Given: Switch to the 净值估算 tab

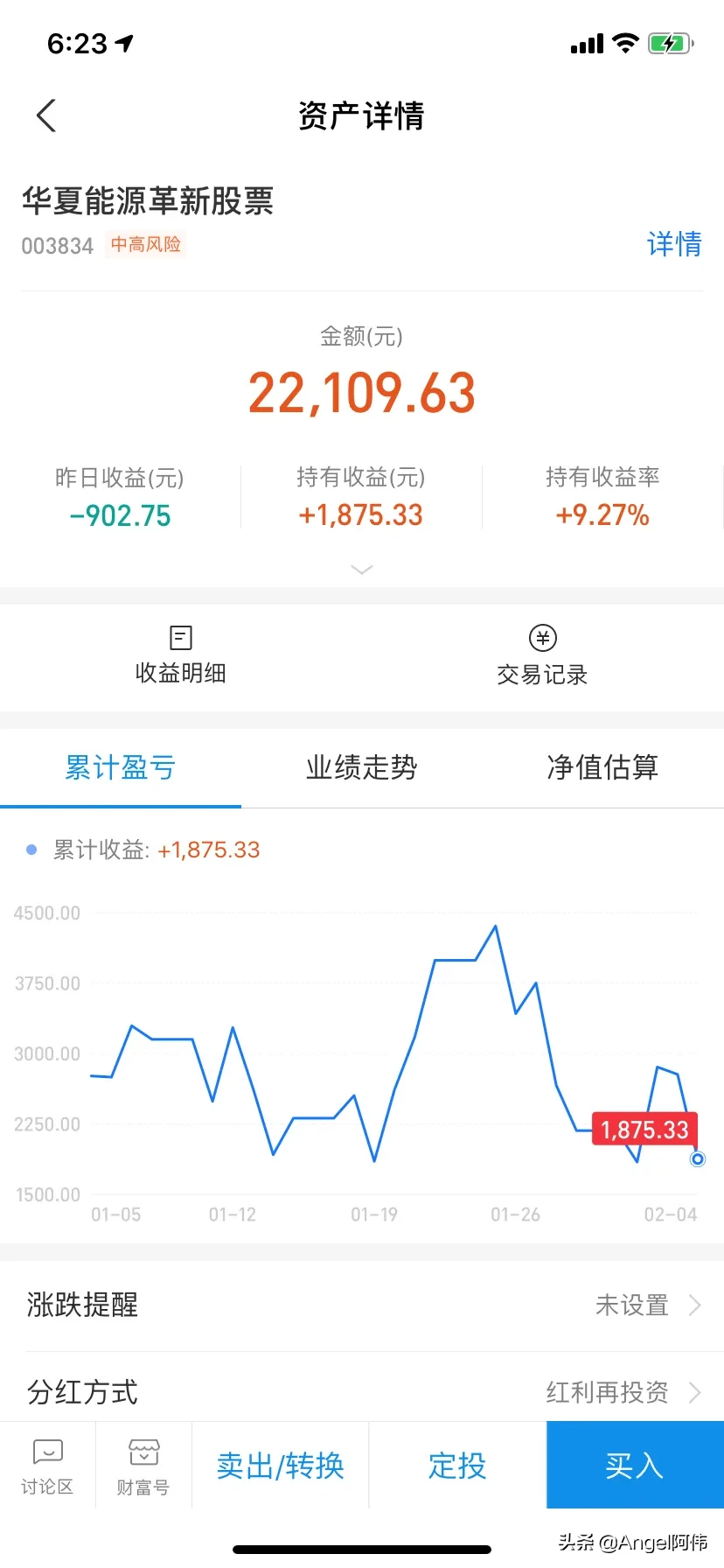Looking at the screenshot, I should pyautogui.click(x=602, y=767).
